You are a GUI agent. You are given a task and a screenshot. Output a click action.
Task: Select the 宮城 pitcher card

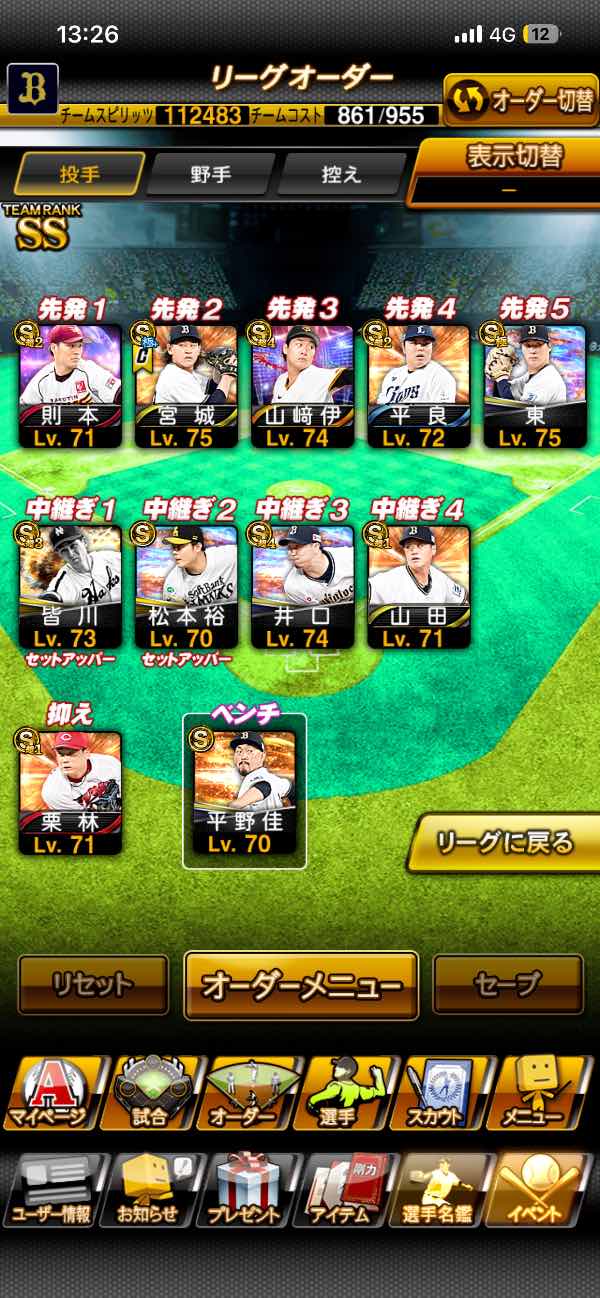tap(187, 386)
